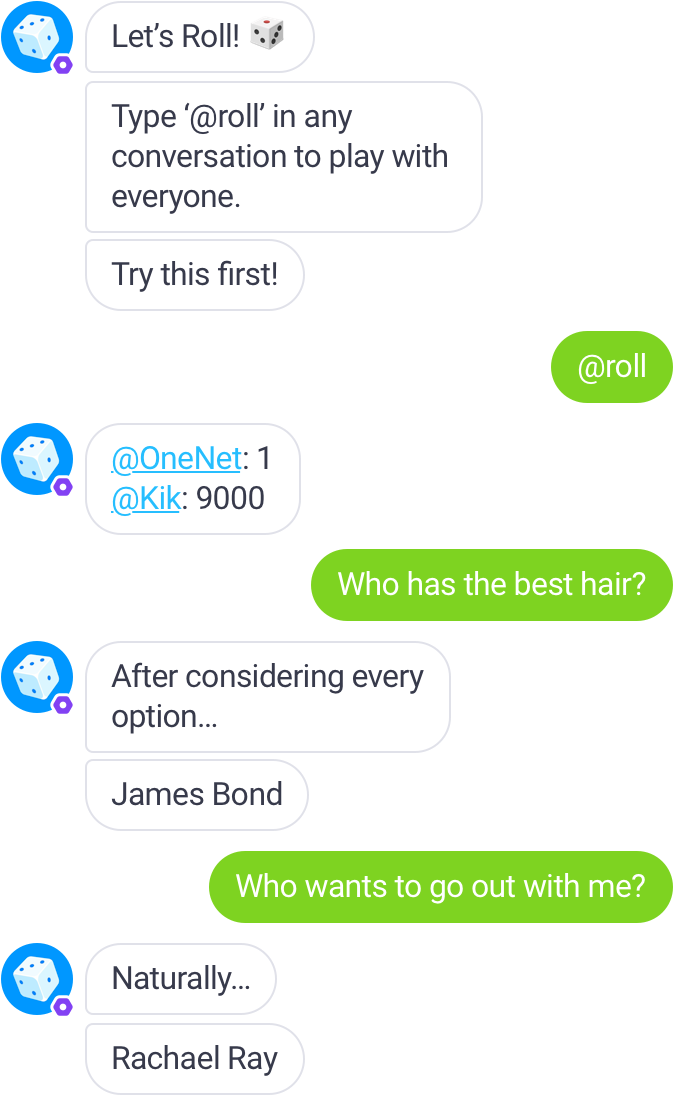Viewport: 673px width, 1095px height.
Task: Open the dice bot avatar beside Let's Roll
Action: (x=37, y=37)
